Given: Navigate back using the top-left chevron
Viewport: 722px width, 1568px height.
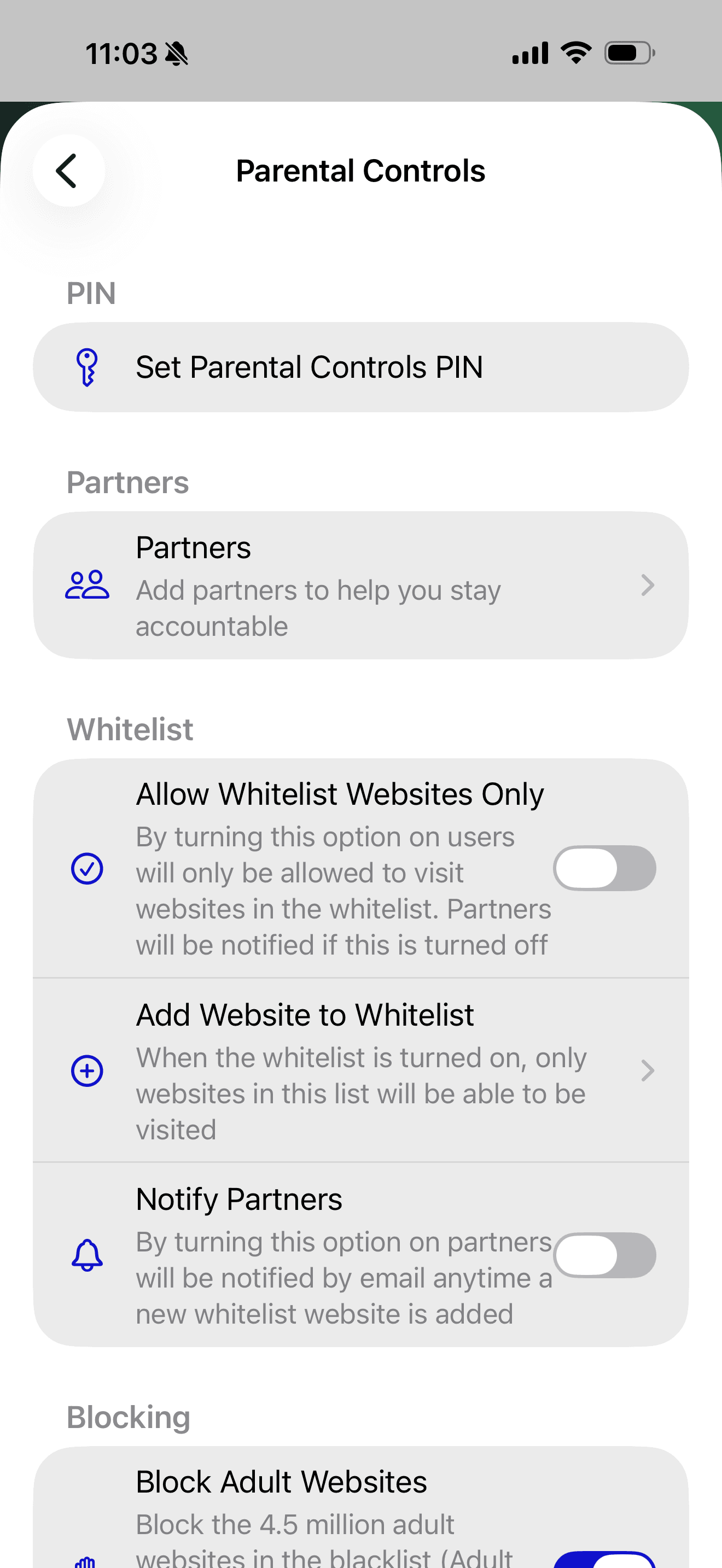Looking at the screenshot, I should (x=67, y=171).
